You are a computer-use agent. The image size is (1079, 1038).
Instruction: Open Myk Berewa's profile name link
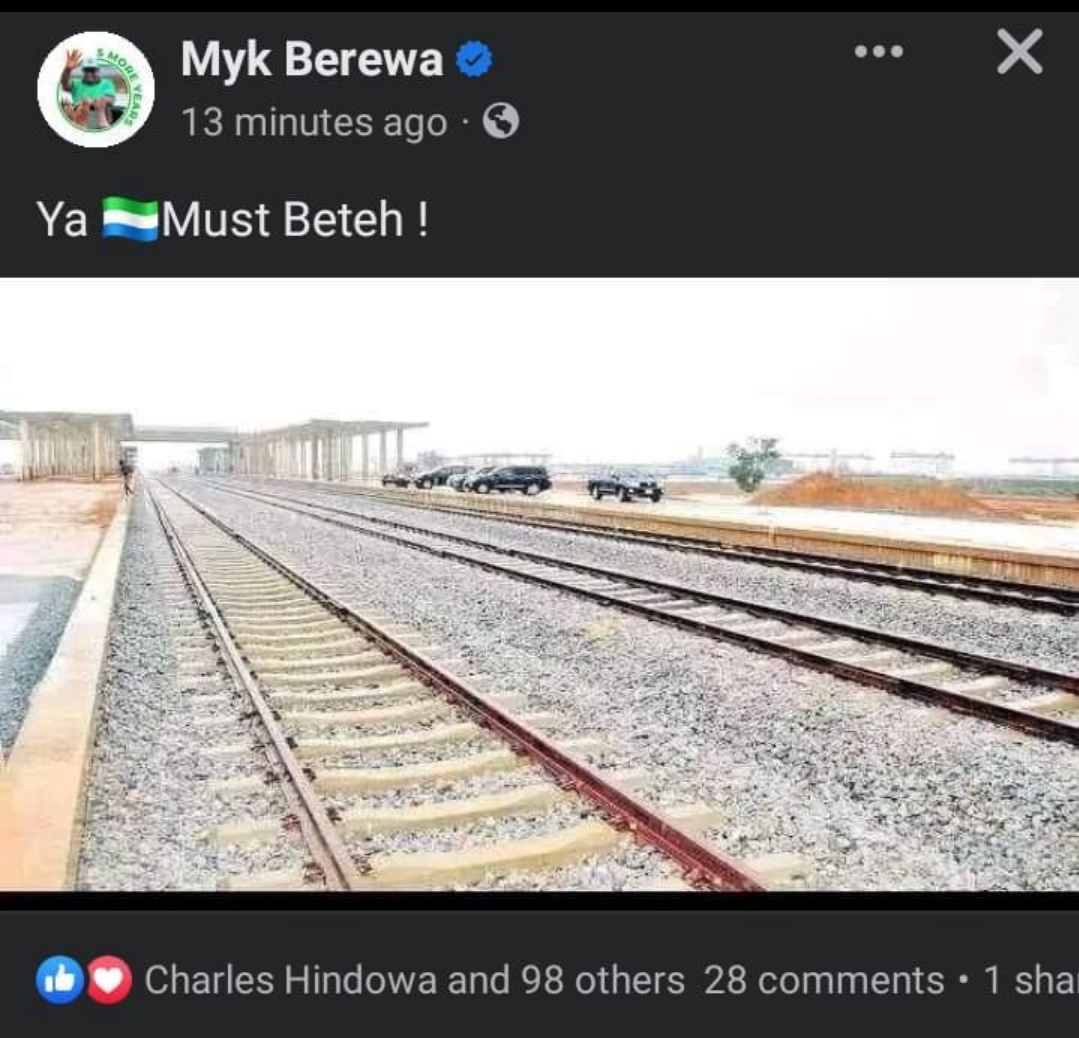(311, 60)
